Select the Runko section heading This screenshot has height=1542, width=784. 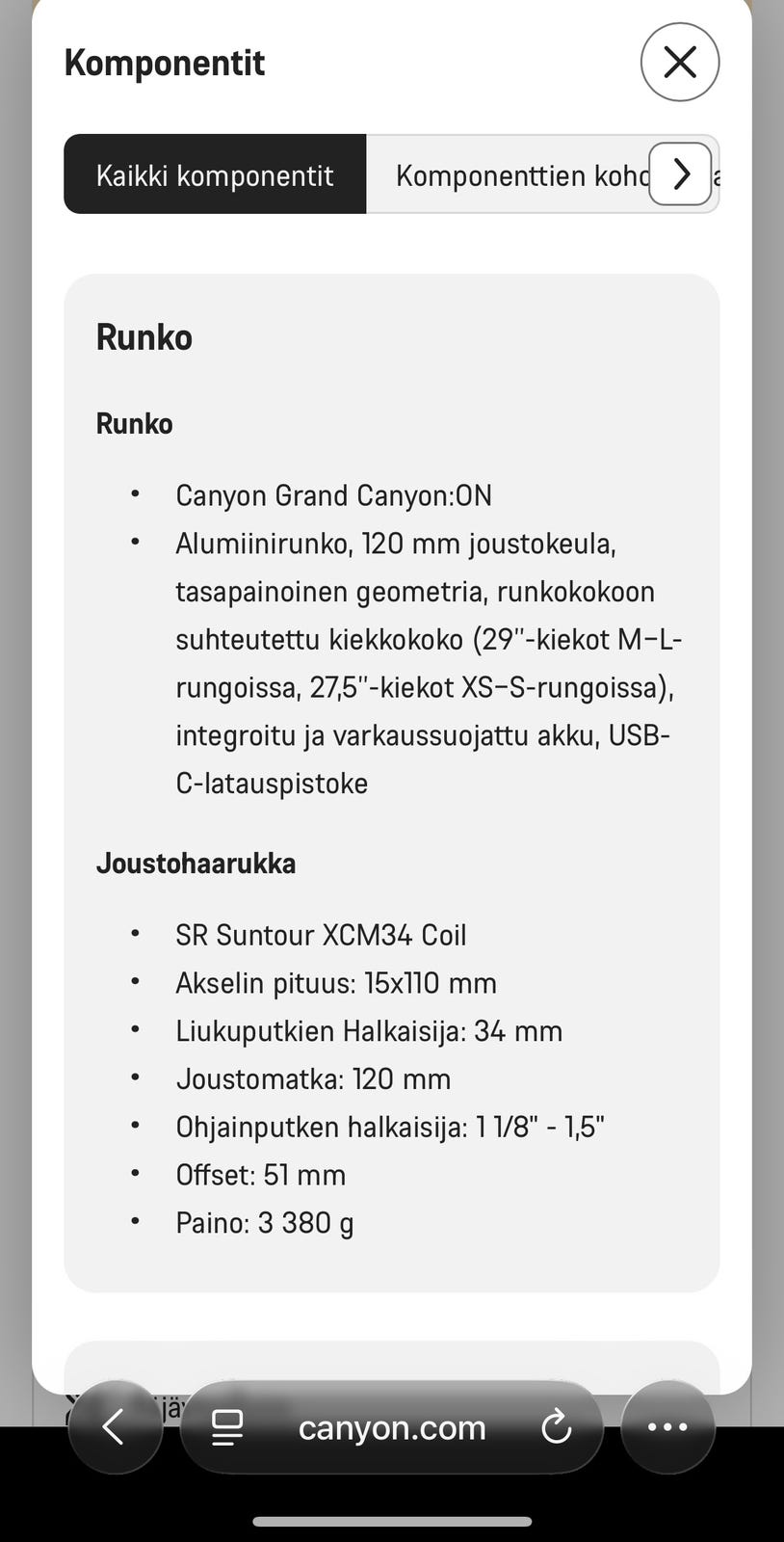(144, 335)
